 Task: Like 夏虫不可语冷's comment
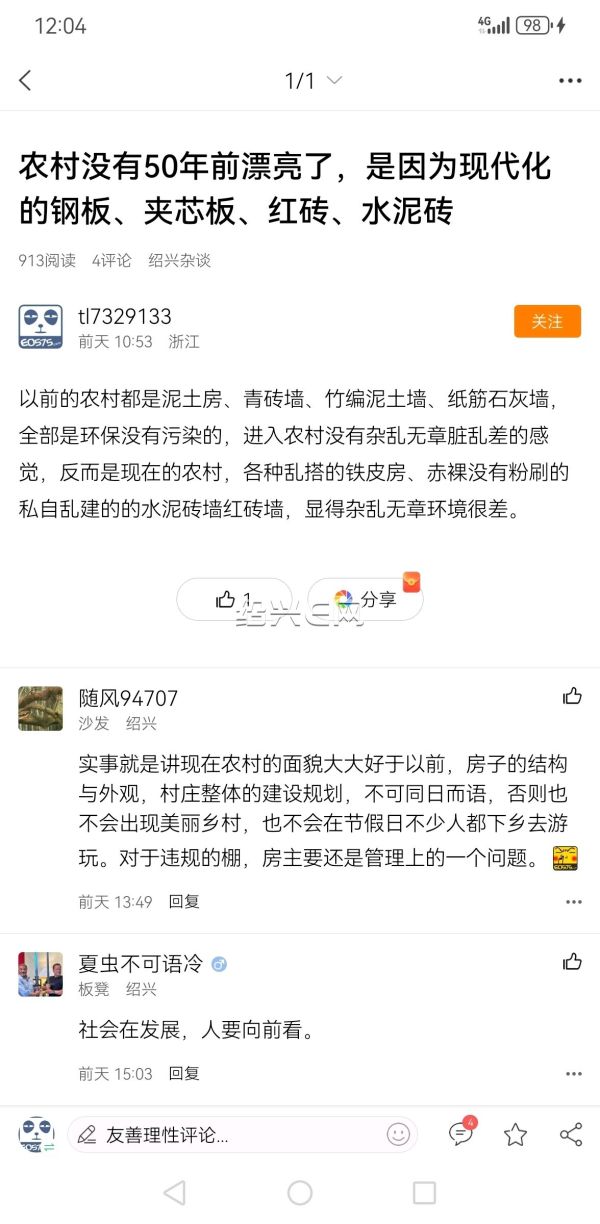pos(572,962)
